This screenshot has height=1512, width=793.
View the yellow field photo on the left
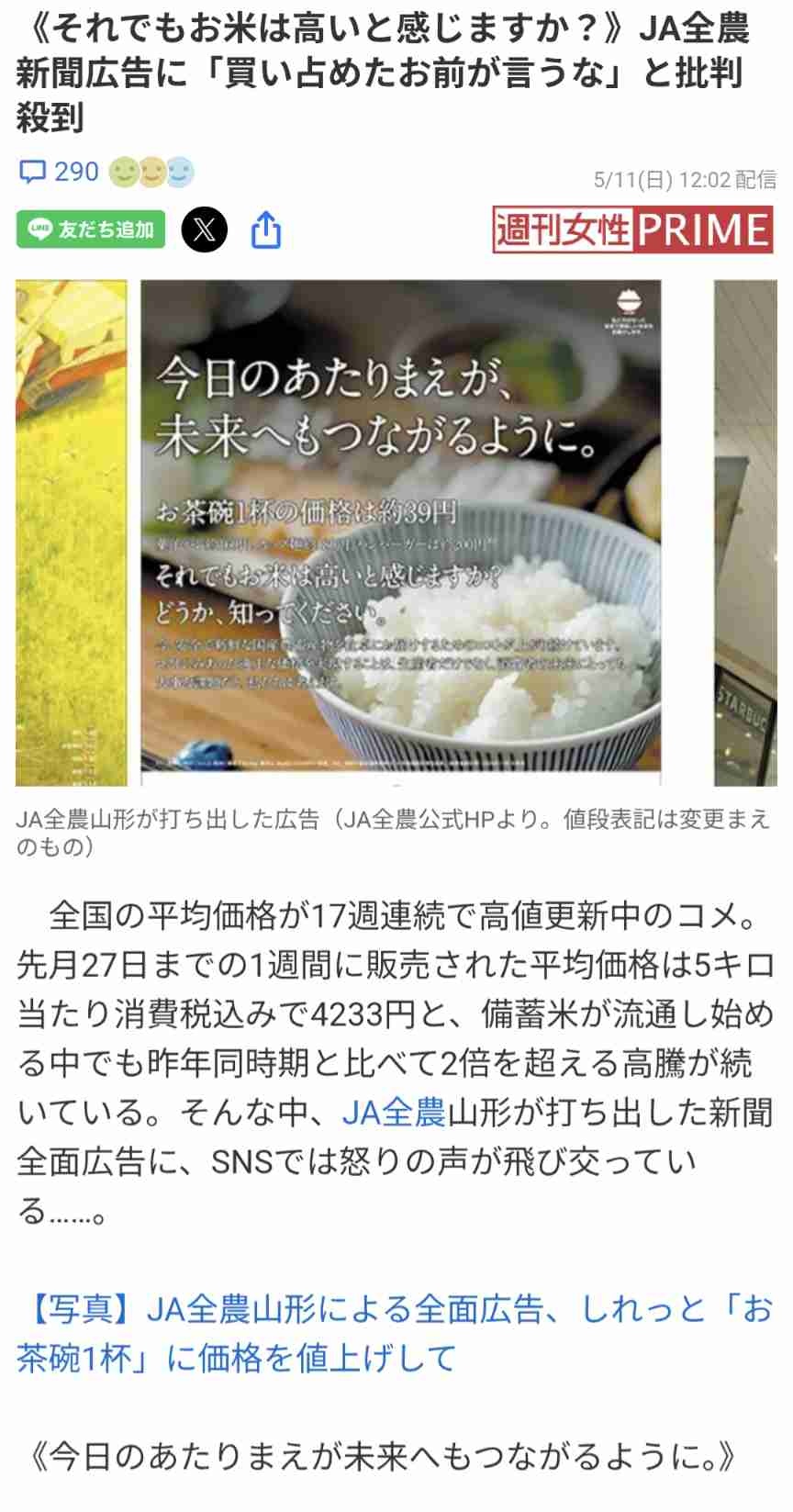71,532
